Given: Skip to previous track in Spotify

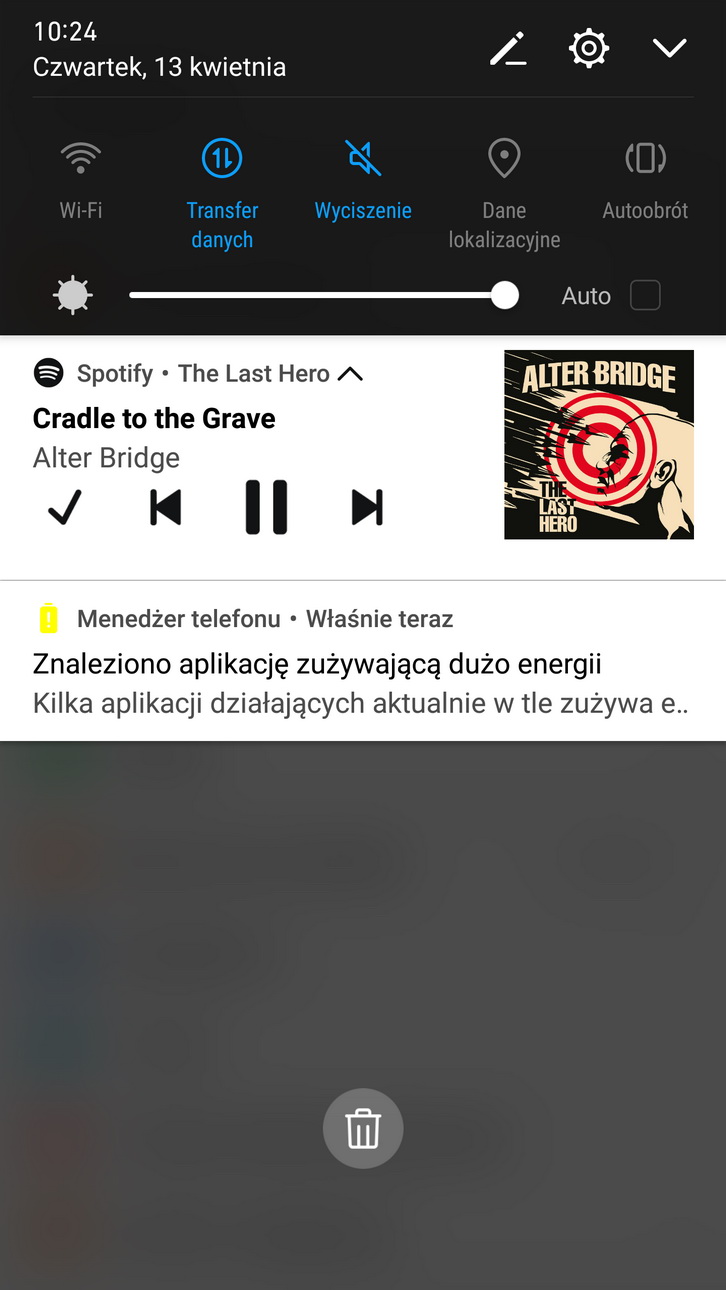Looking at the screenshot, I should (x=165, y=508).
